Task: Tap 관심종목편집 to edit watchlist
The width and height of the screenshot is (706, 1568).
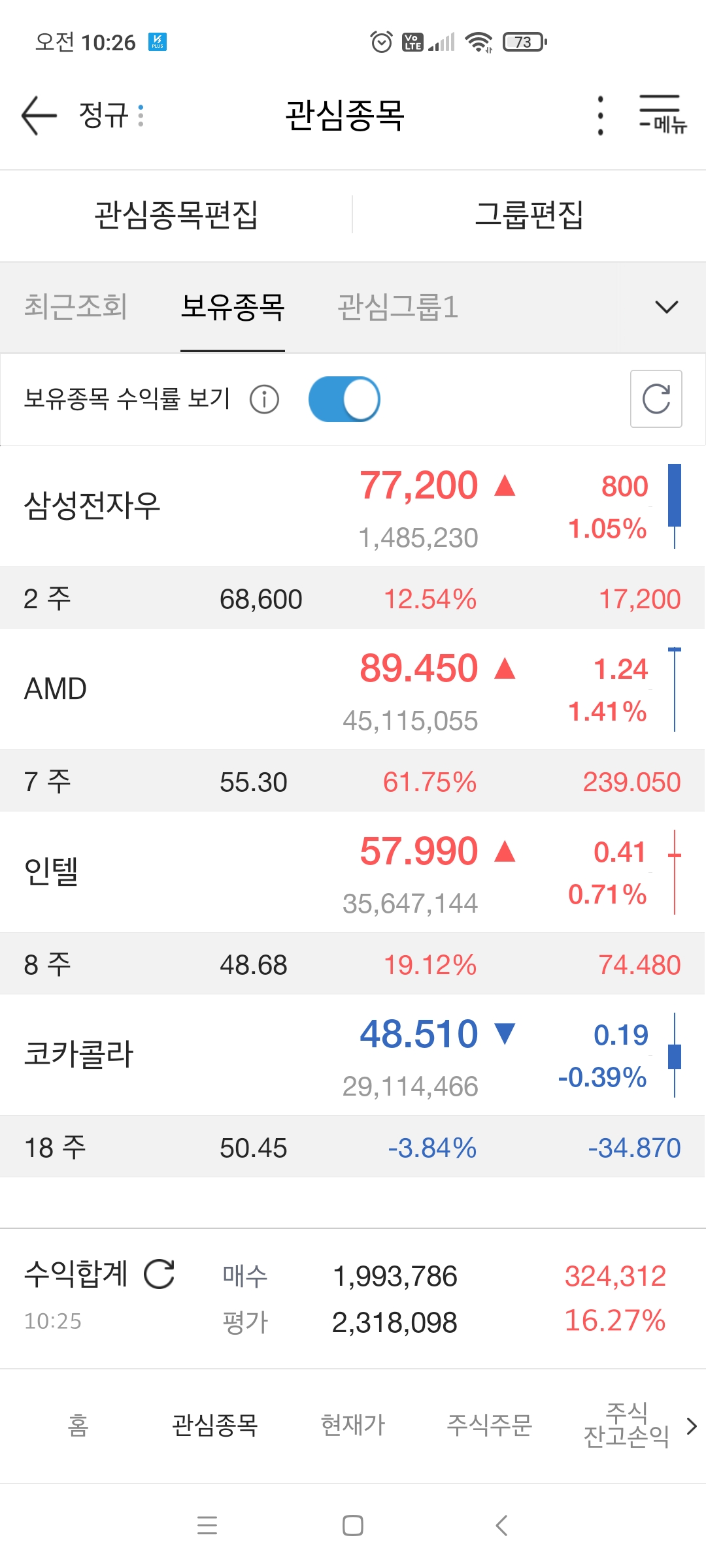Action: tap(176, 215)
